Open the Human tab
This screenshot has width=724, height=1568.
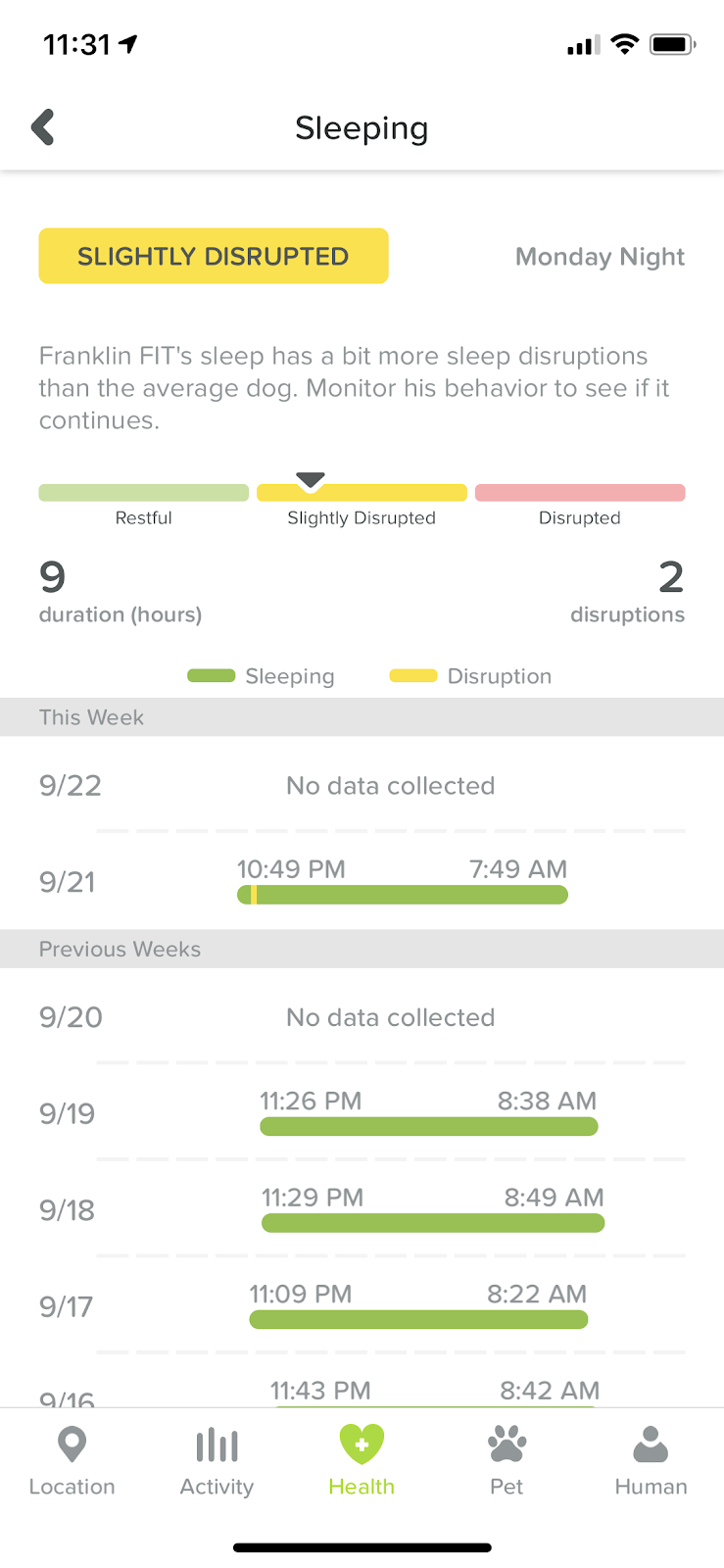(651, 1461)
